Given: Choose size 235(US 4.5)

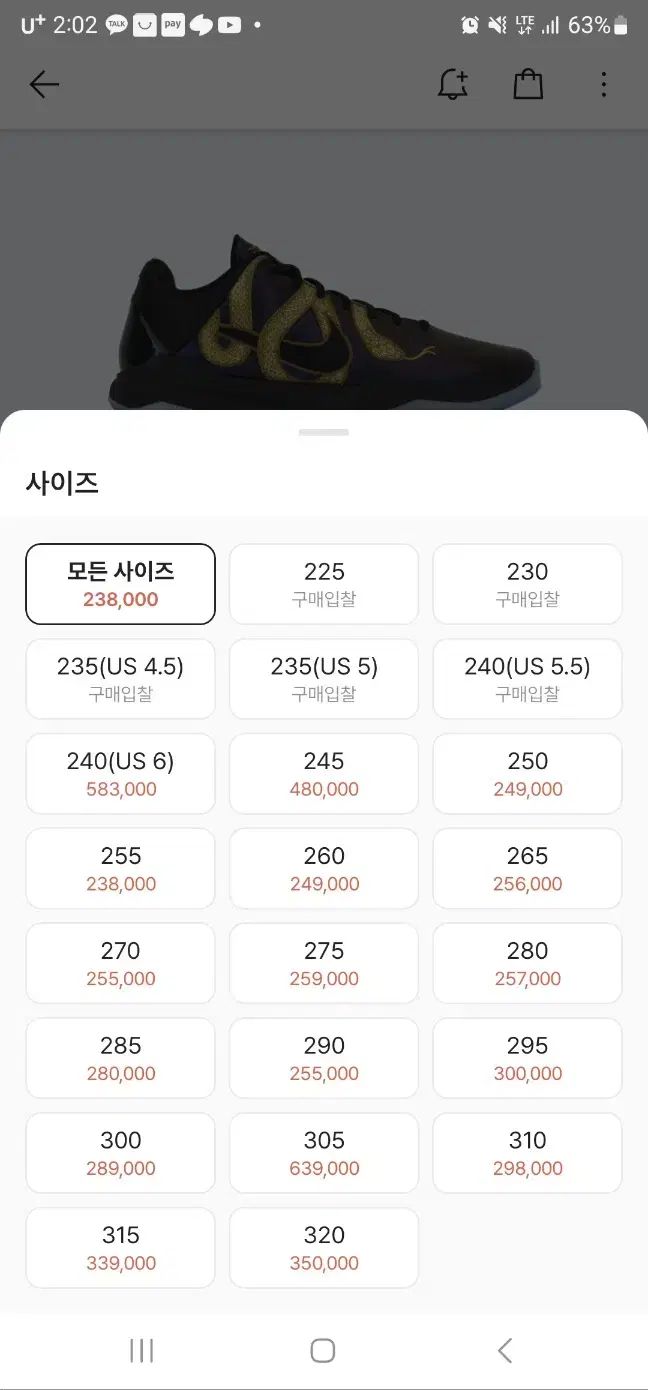Looking at the screenshot, I should pos(120,679).
